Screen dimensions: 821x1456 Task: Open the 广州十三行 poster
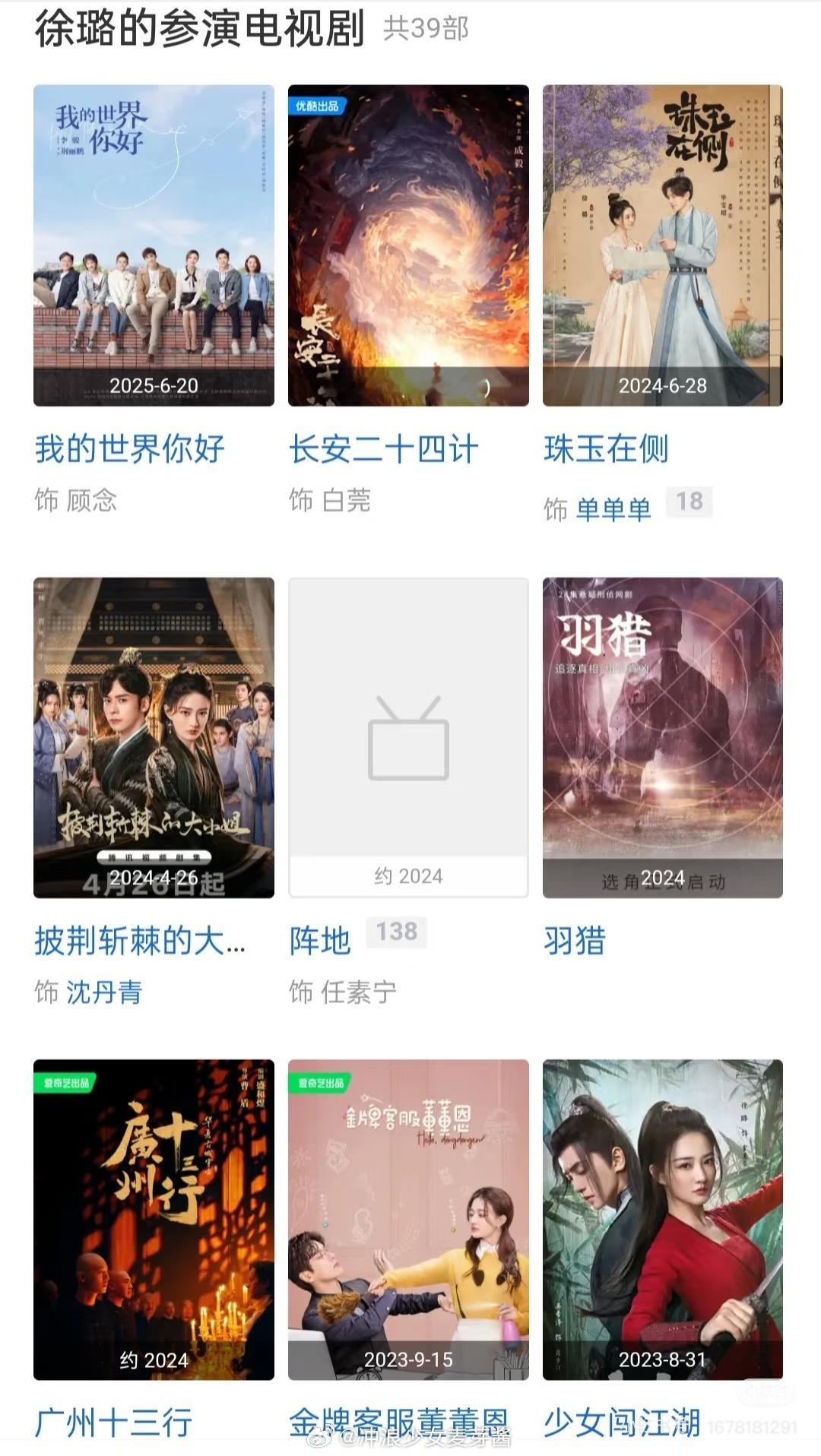154,1219
